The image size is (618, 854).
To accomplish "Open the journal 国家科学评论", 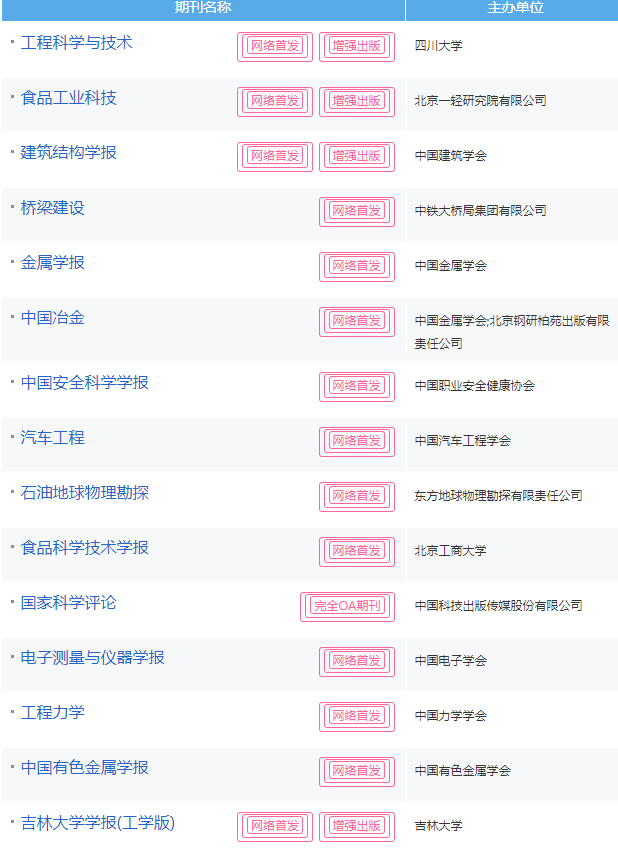I will click(68, 603).
